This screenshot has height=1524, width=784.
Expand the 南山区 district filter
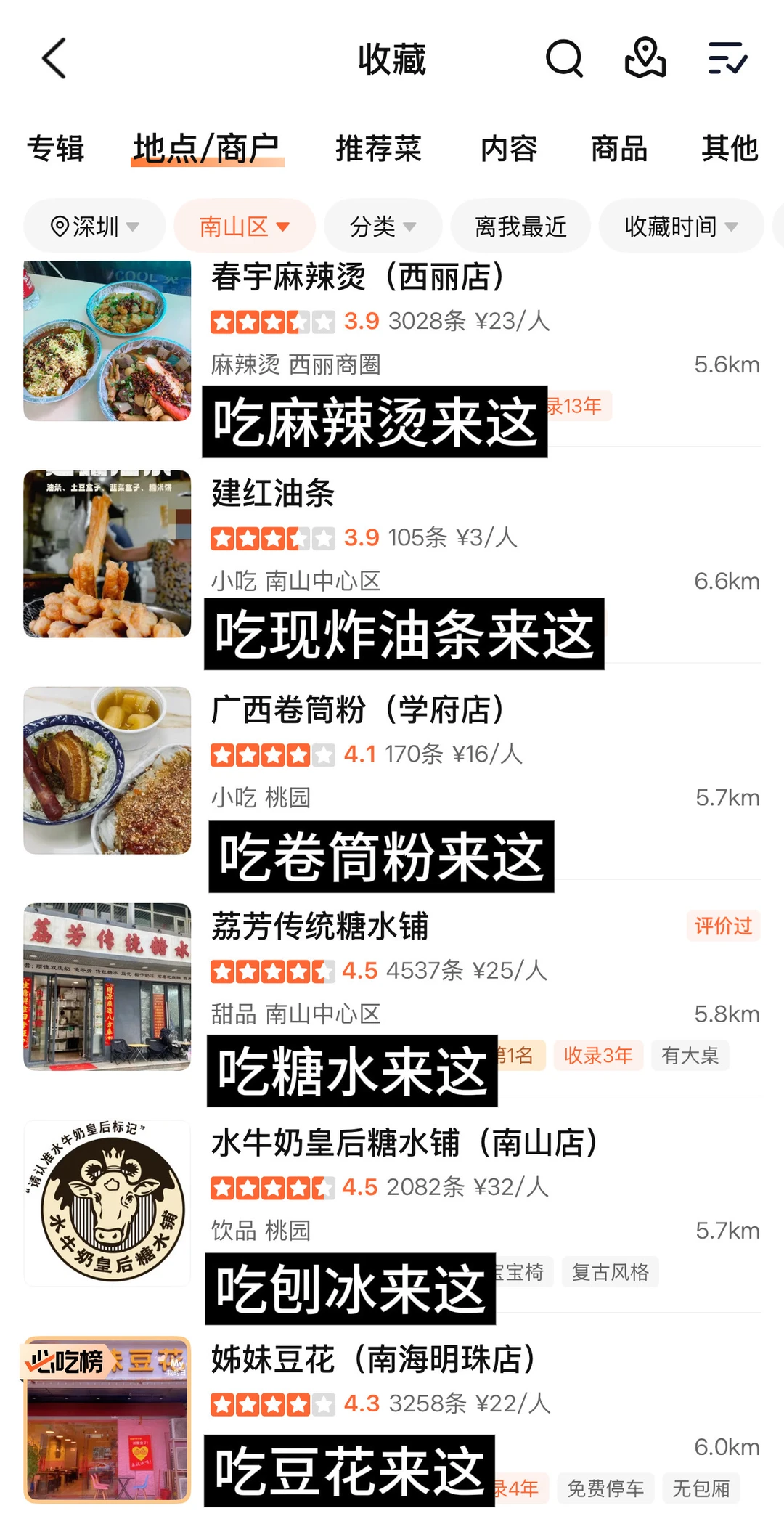point(244,227)
